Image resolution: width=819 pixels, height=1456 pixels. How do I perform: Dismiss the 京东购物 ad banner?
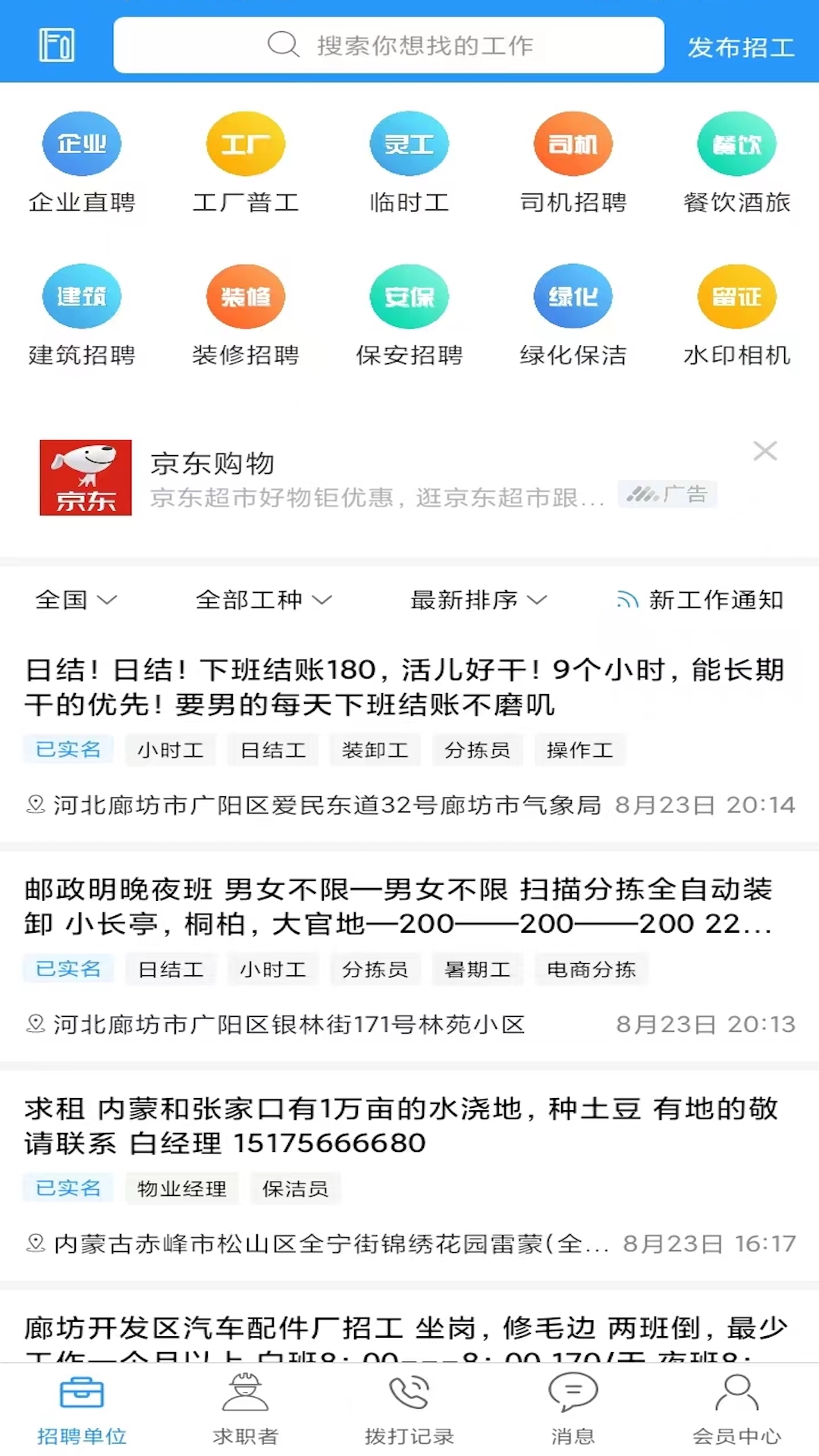click(765, 451)
